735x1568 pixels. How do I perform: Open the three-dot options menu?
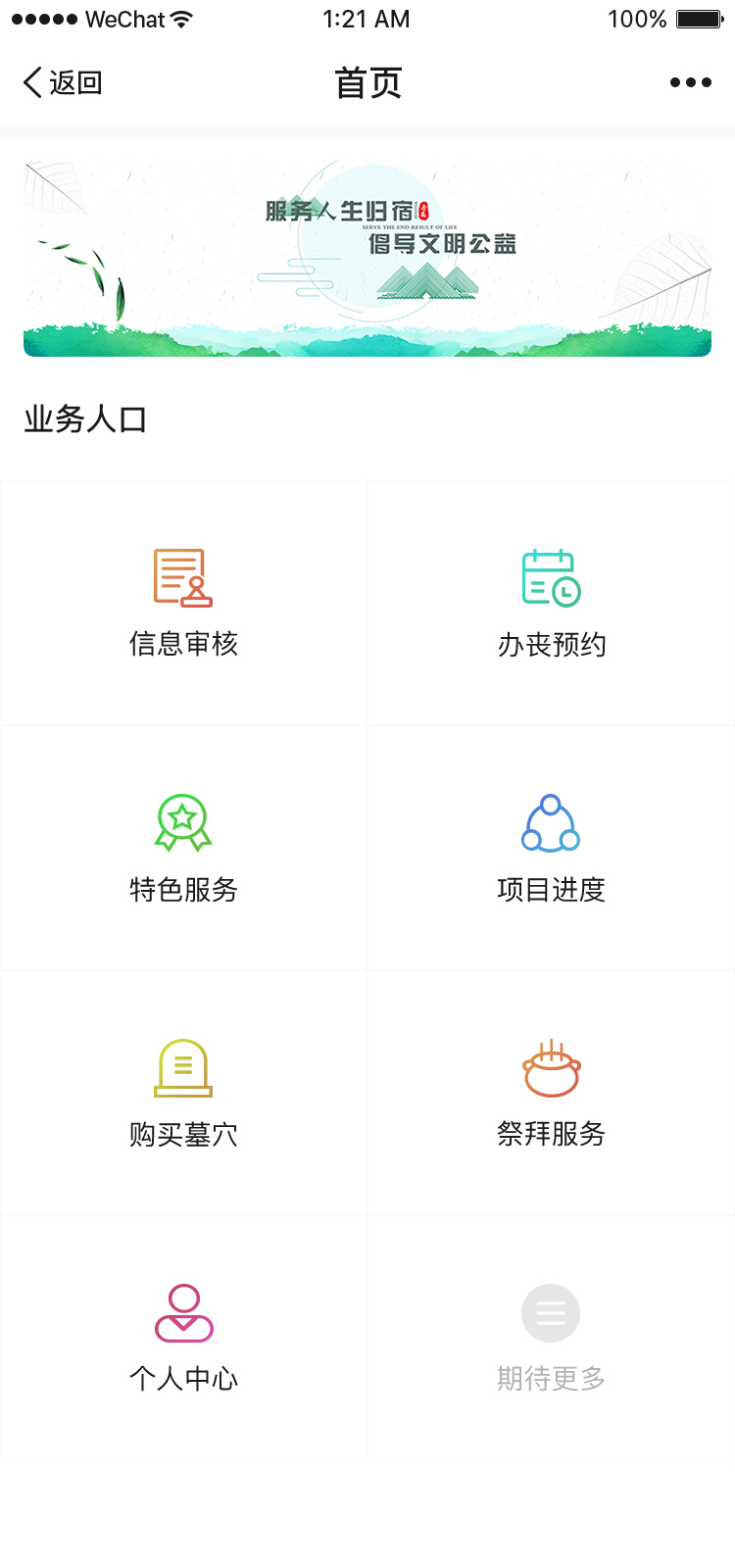coord(690,82)
